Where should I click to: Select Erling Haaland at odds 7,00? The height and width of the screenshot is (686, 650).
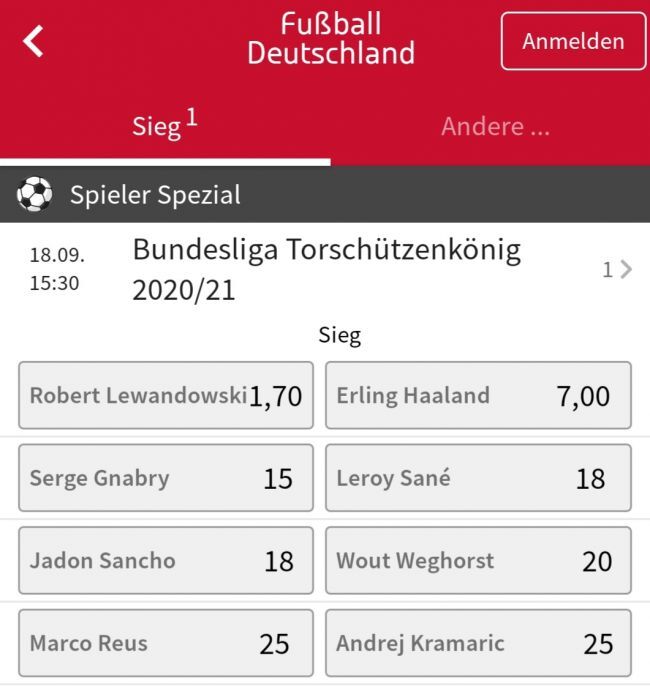[478, 396]
